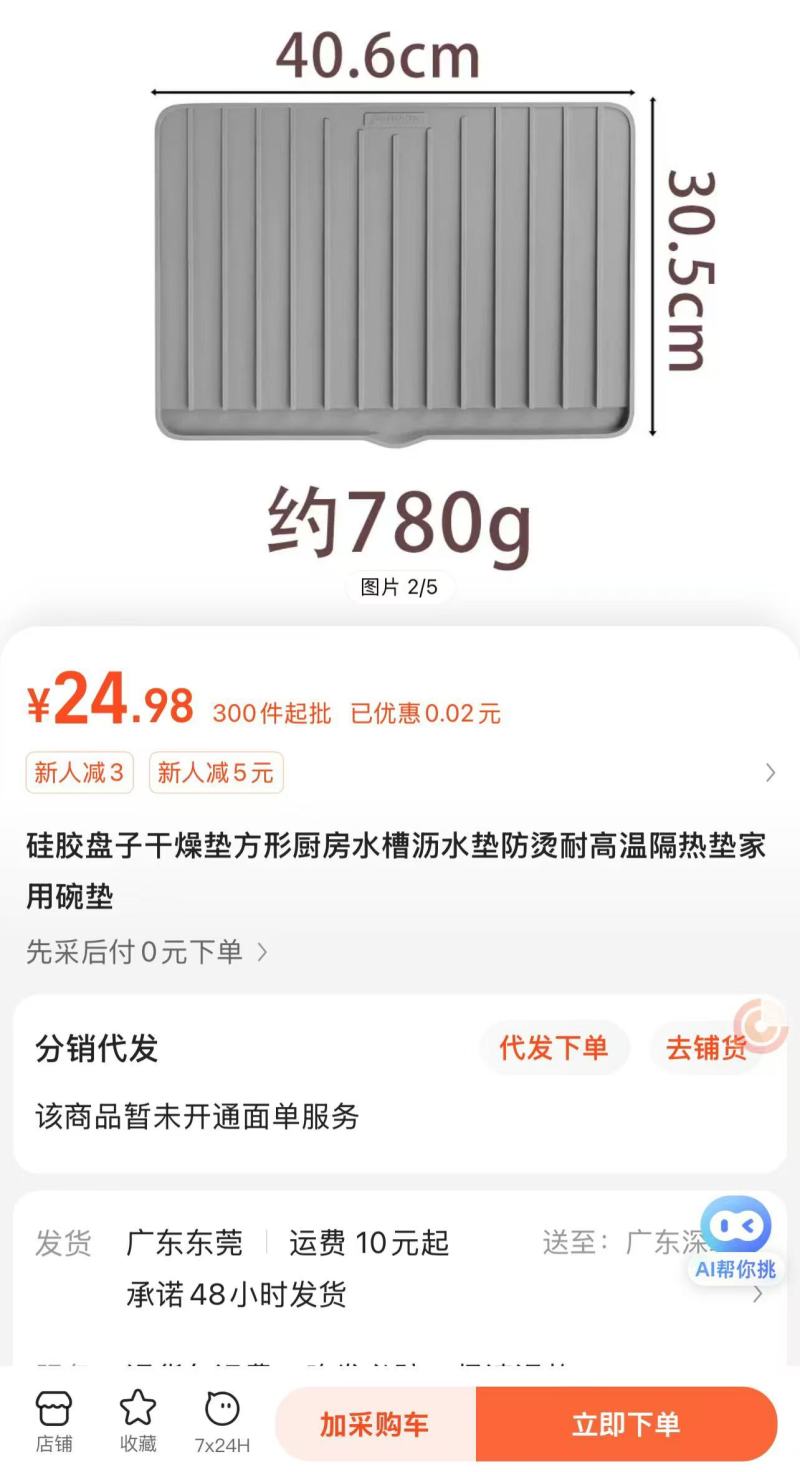Viewport: 800px width, 1472px height.
Task: Open the 店铺 shop page
Action: tap(54, 1421)
